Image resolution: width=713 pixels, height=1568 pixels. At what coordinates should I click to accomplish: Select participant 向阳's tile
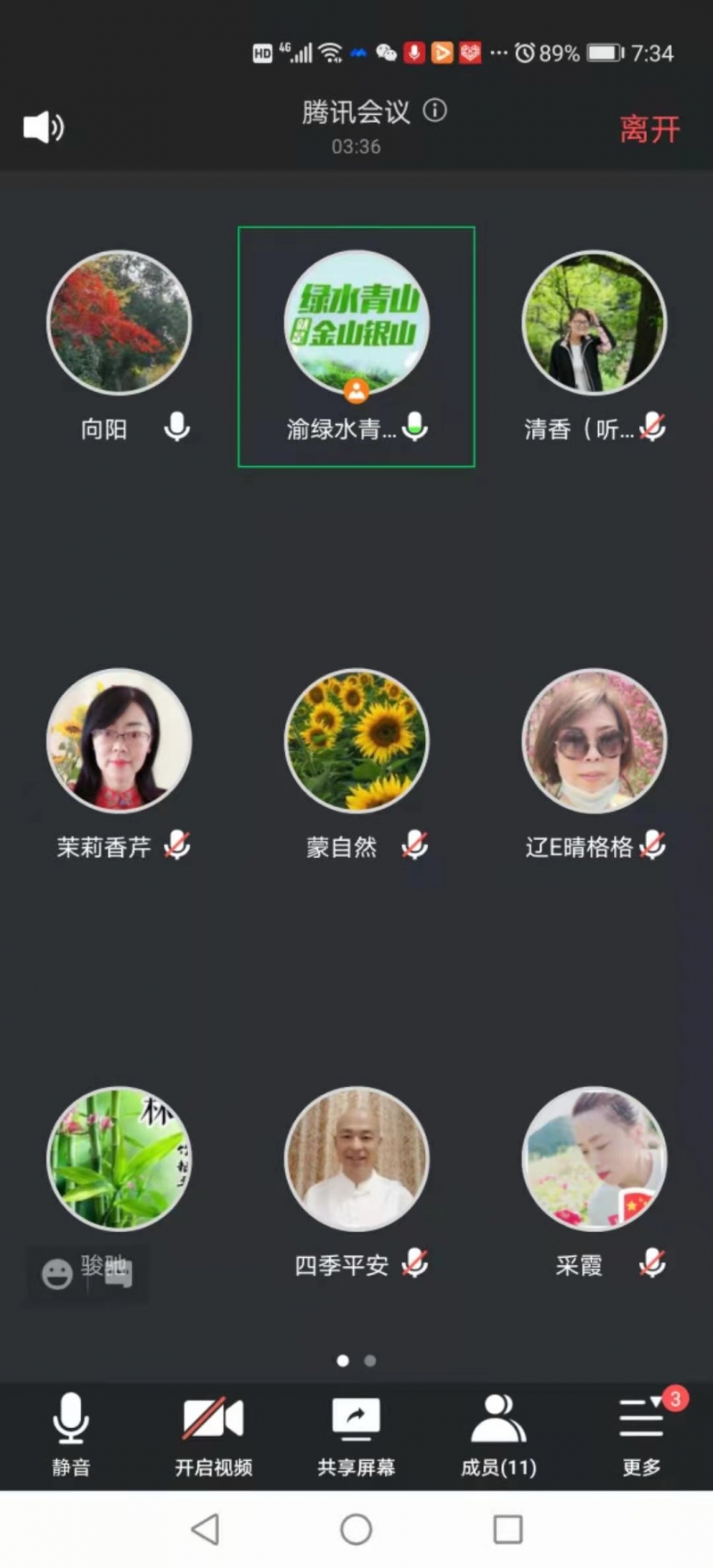point(119,323)
